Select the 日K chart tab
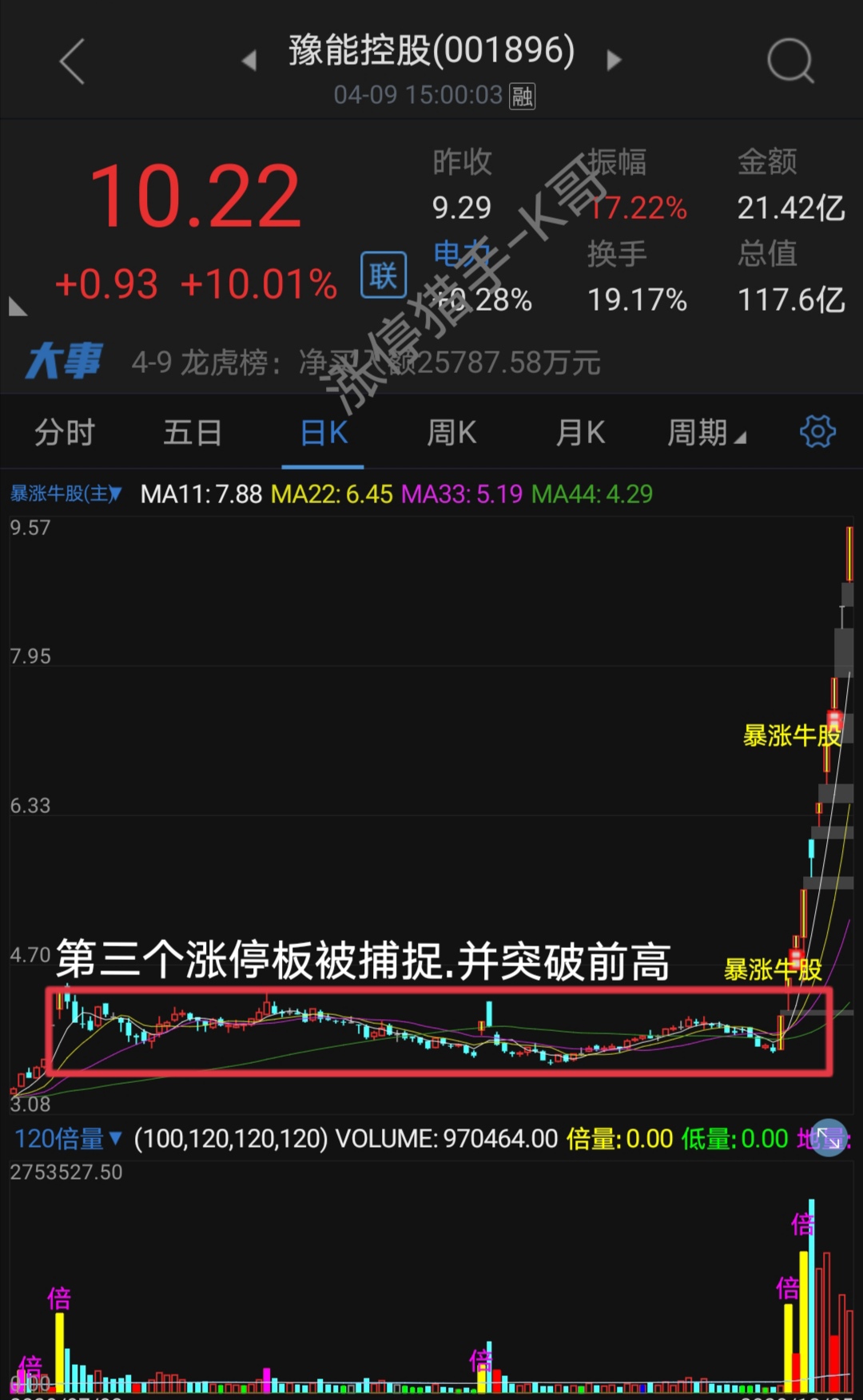 pos(324,433)
